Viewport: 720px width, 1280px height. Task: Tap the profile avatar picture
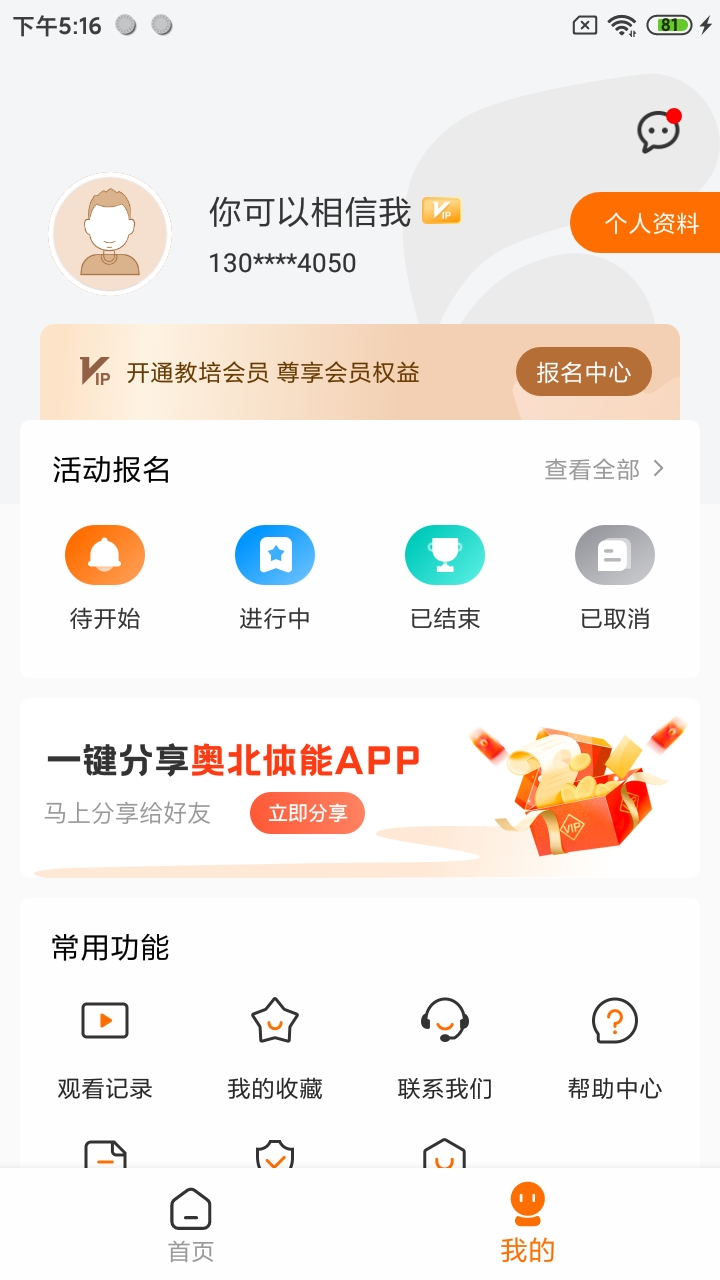pyautogui.click(x=110, y=234)
